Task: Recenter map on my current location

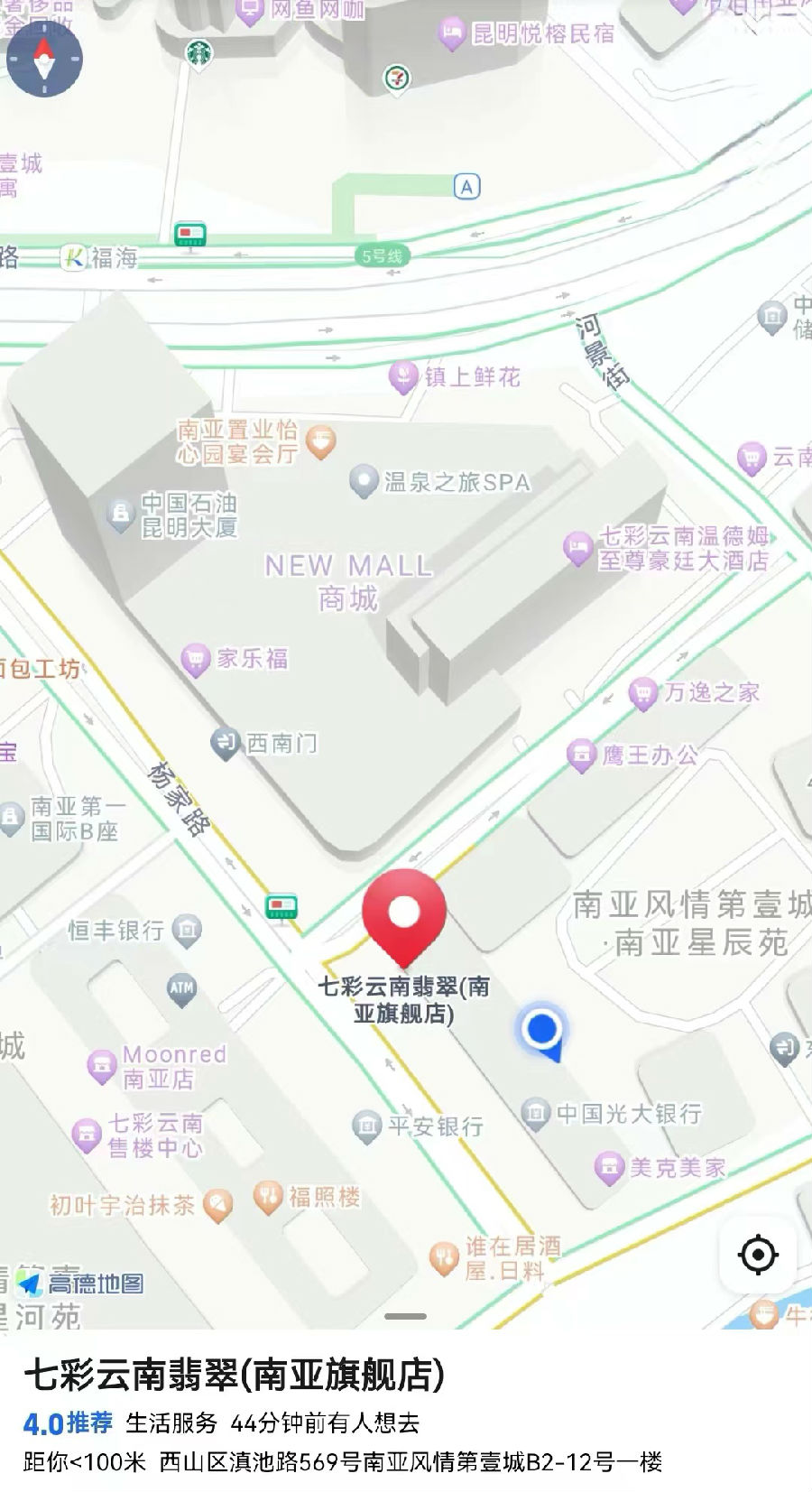Action: click(x=758, y=1254)
